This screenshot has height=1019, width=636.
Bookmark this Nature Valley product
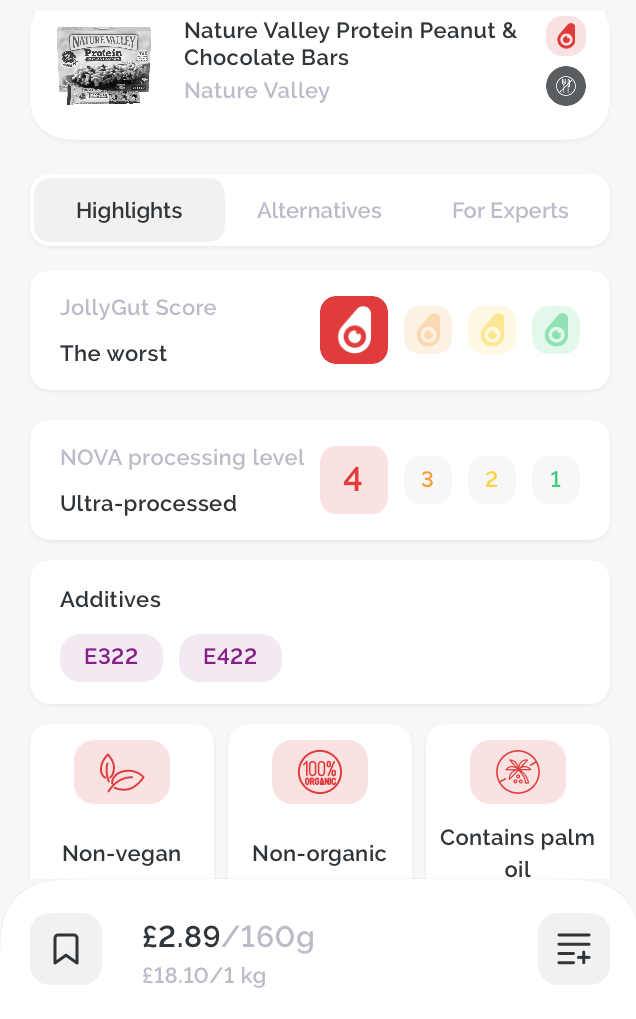point(66,949)
